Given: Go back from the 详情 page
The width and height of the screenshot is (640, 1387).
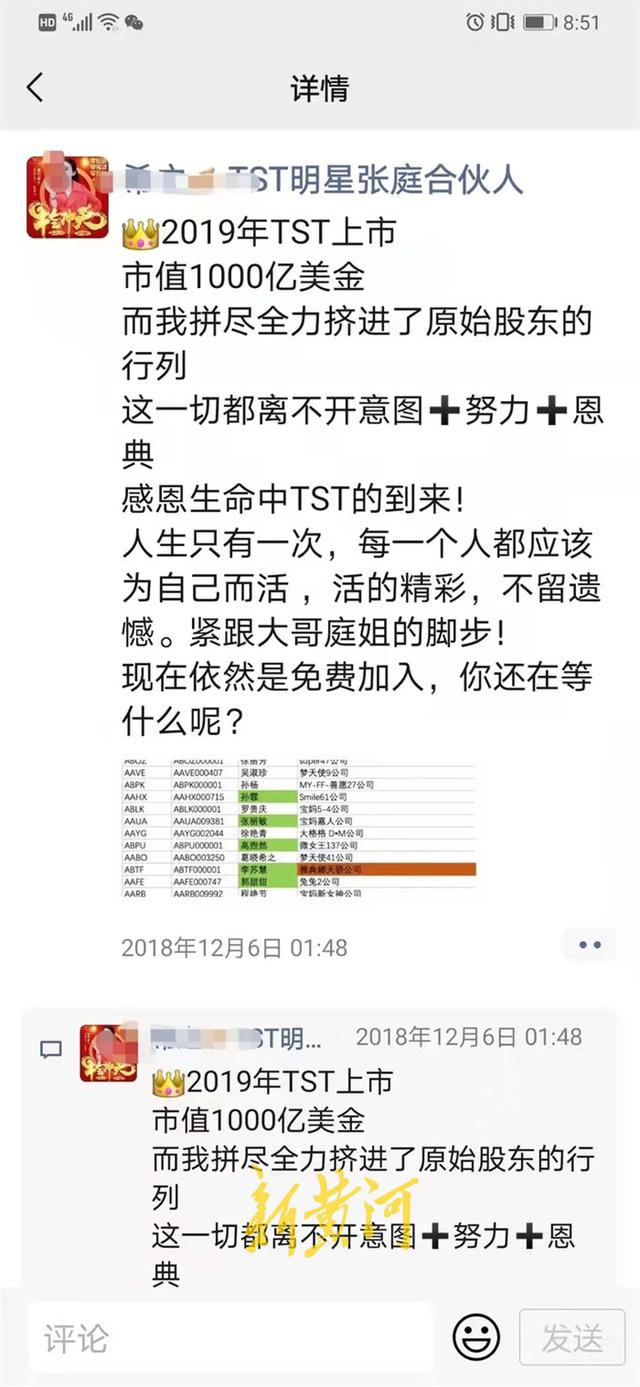Looking at the screenshot, I should [x=35, y=87].
